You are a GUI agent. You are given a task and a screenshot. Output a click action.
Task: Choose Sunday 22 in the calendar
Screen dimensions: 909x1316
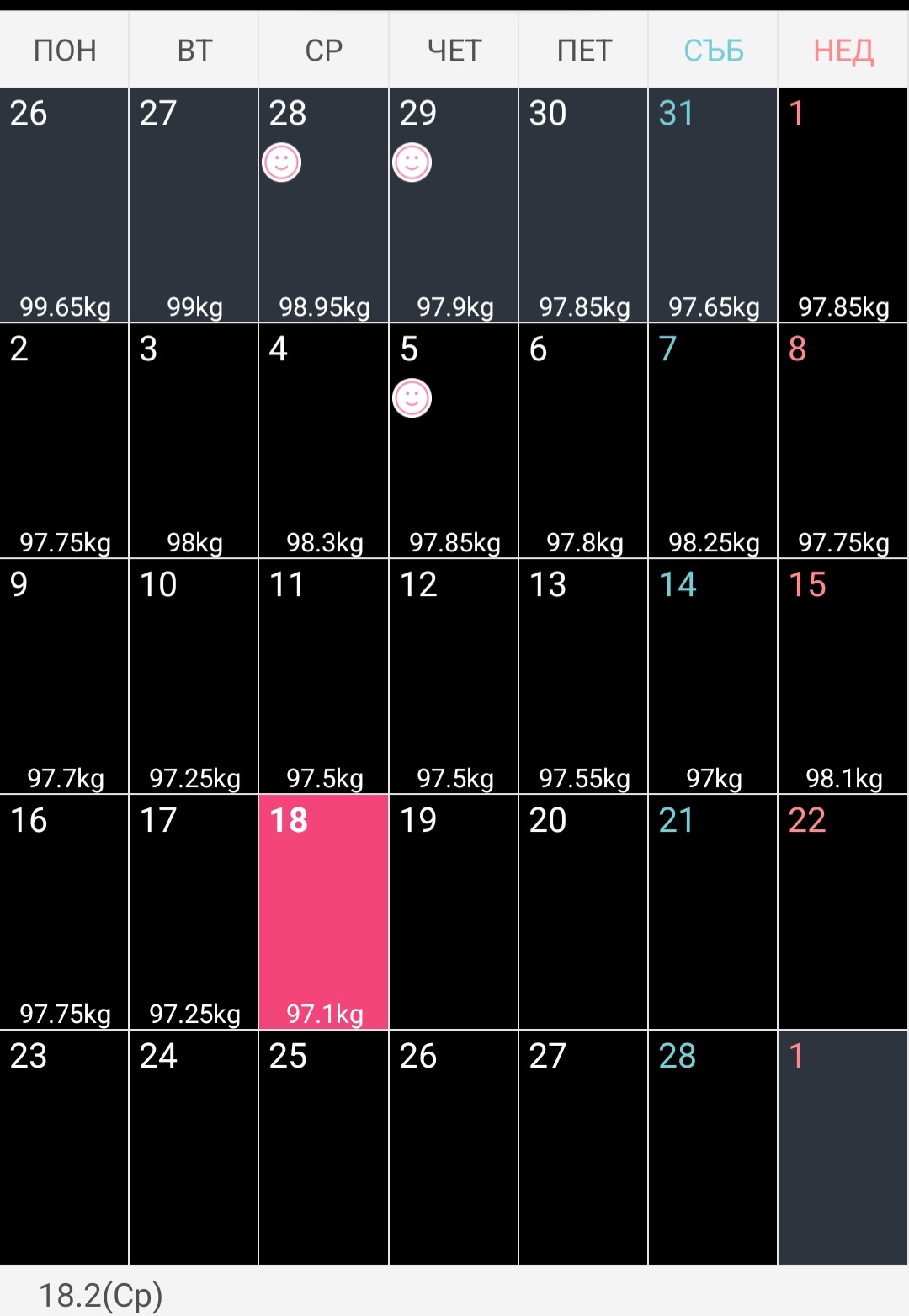coord(843,913)
